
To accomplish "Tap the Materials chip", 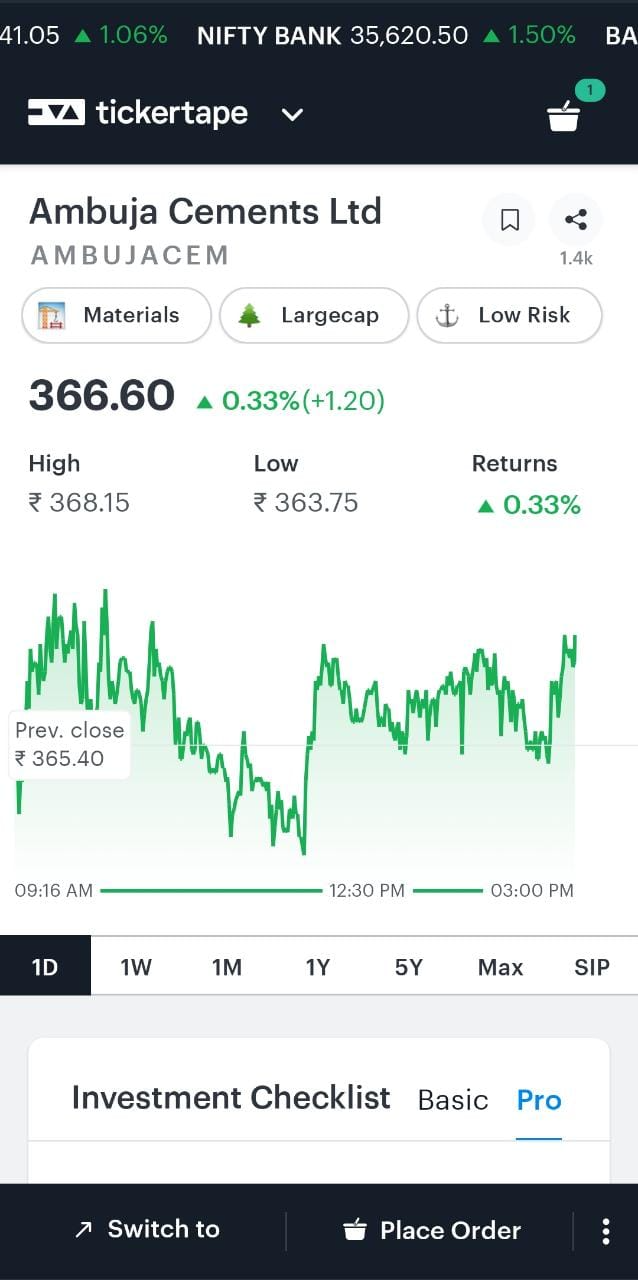I will 116,316.
